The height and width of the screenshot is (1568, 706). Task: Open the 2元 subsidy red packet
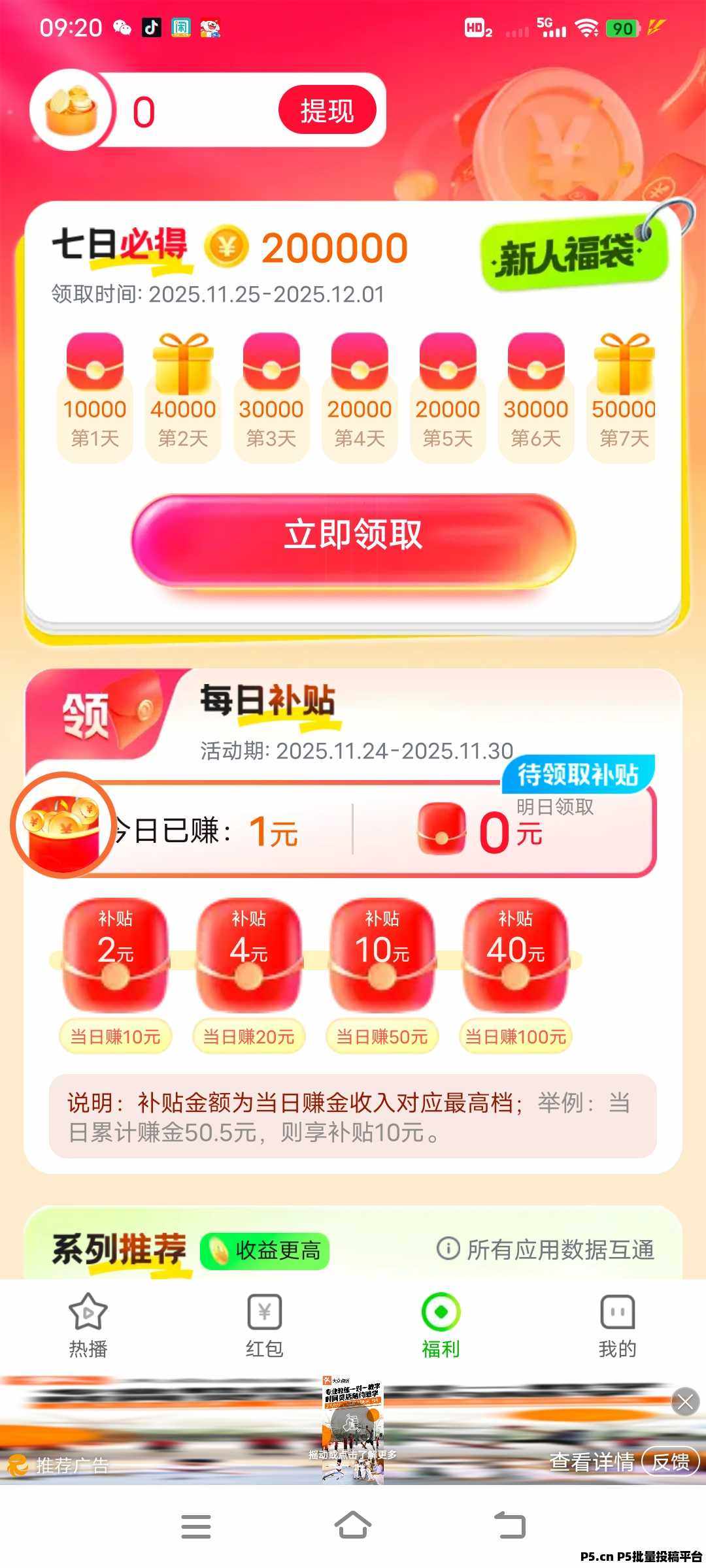116,953
